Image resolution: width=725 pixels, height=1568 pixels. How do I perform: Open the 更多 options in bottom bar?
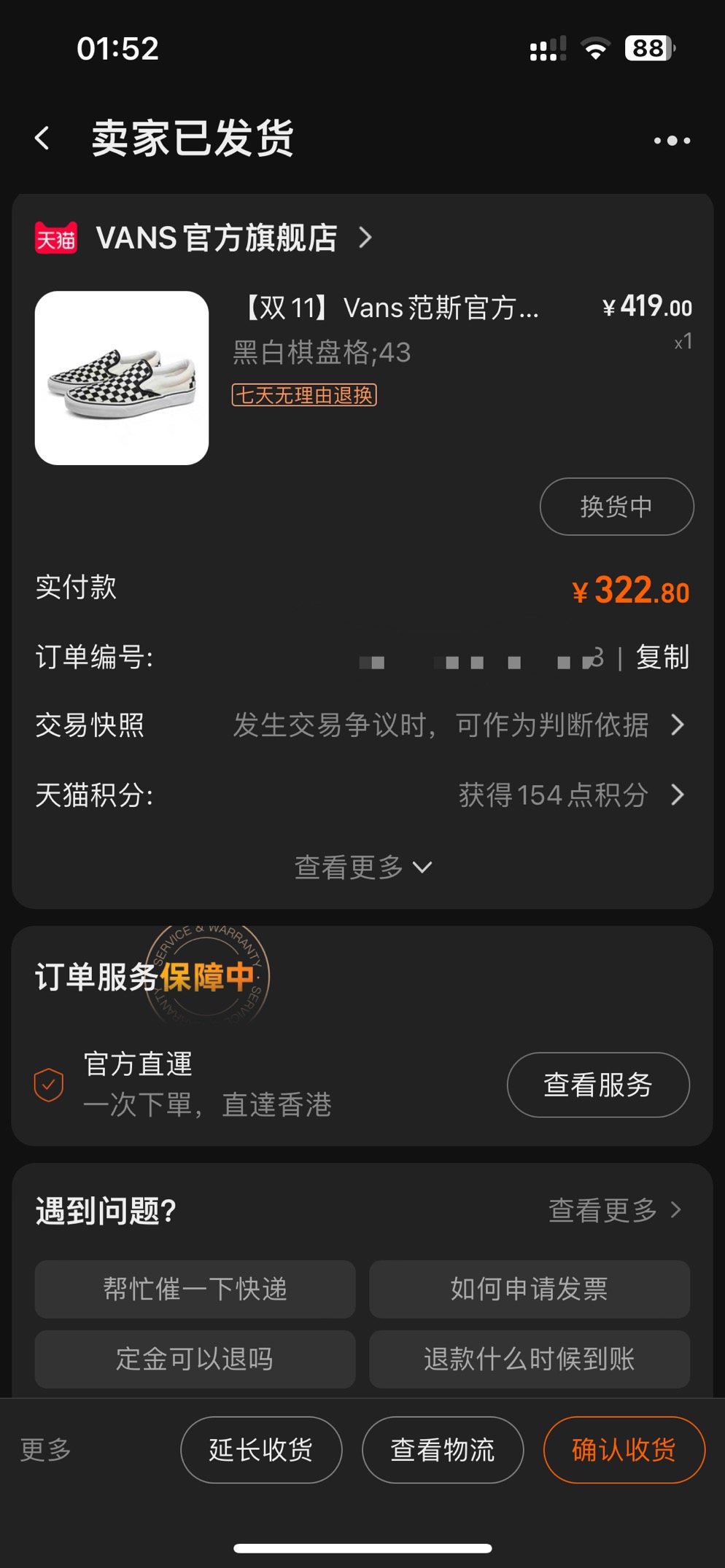[x=45, y=1450]
